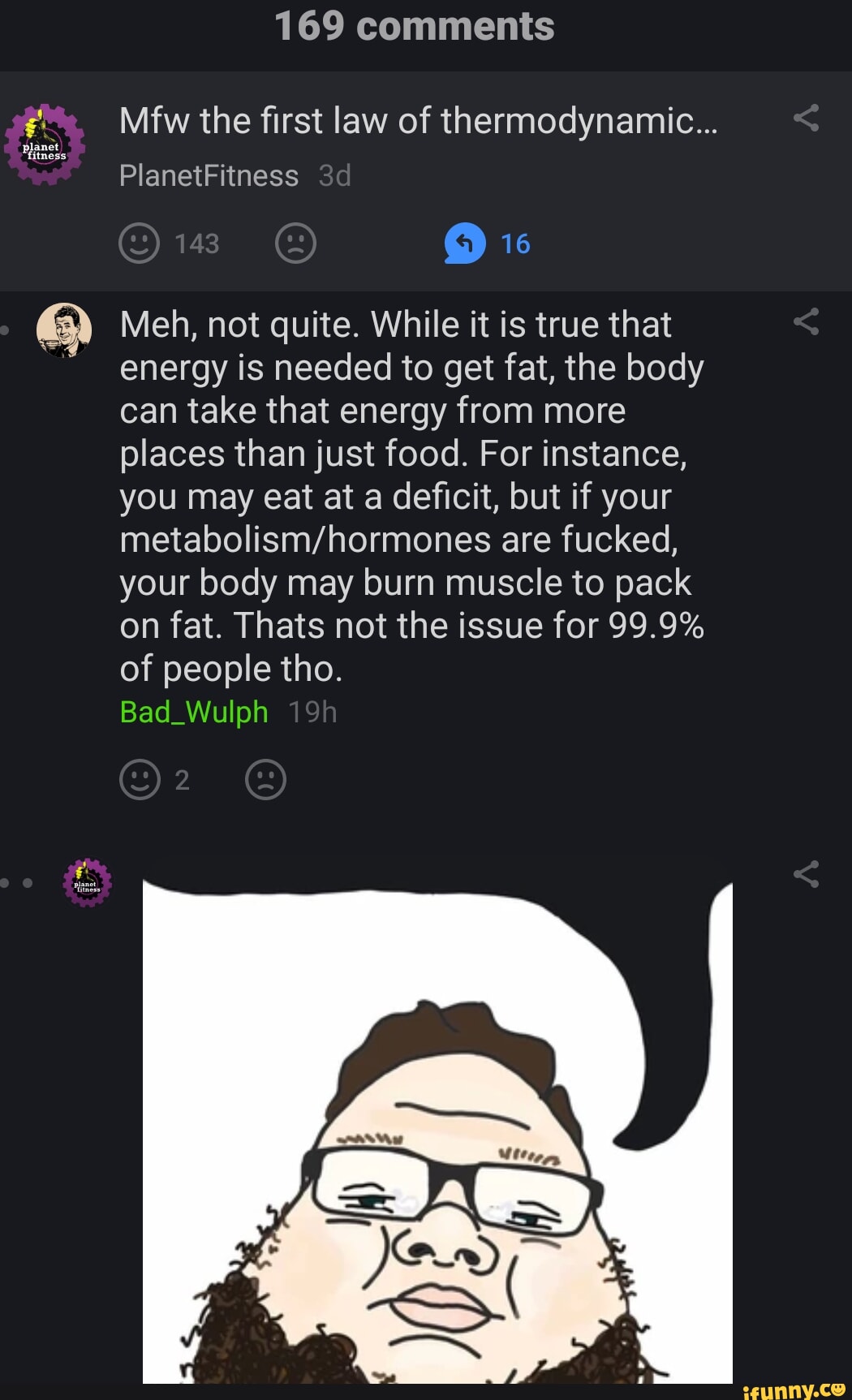Smile PlanetFitness's thermodynamics comment
This screenshot has height=1400, width=852.
tap(139, 243)
